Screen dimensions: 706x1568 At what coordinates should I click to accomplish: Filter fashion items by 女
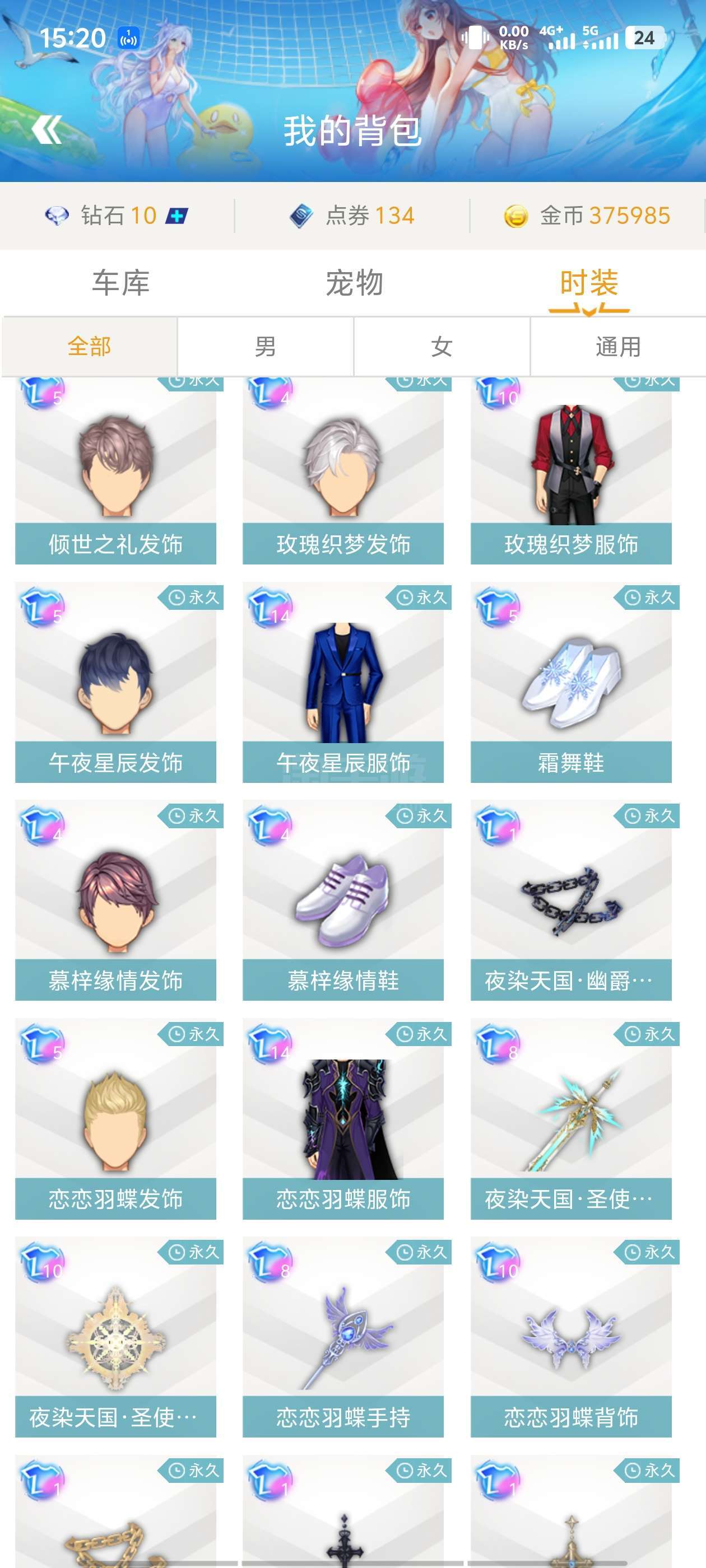pyautogui.click(x=441, y=346)
